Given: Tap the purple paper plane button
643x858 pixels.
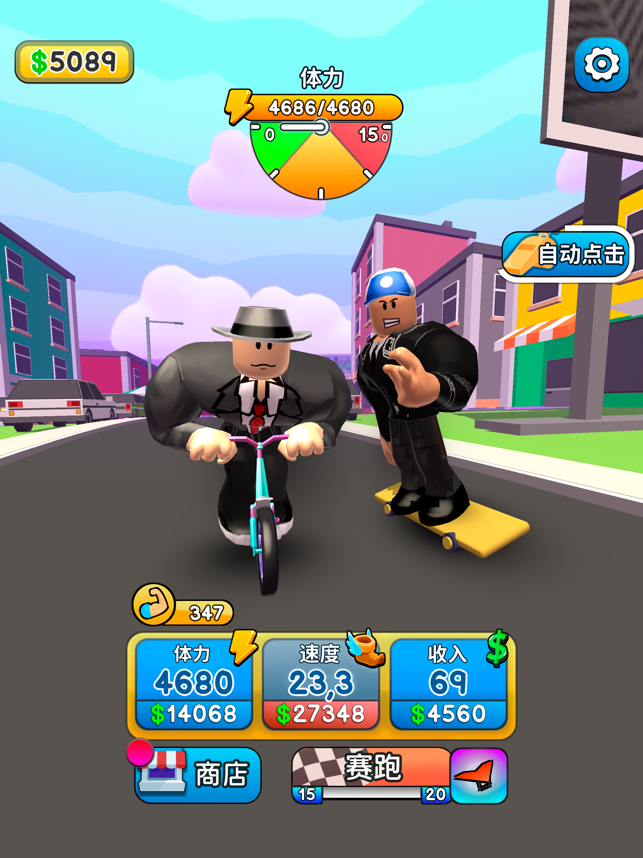Looking at the screenshot, I should coord(478,776).
